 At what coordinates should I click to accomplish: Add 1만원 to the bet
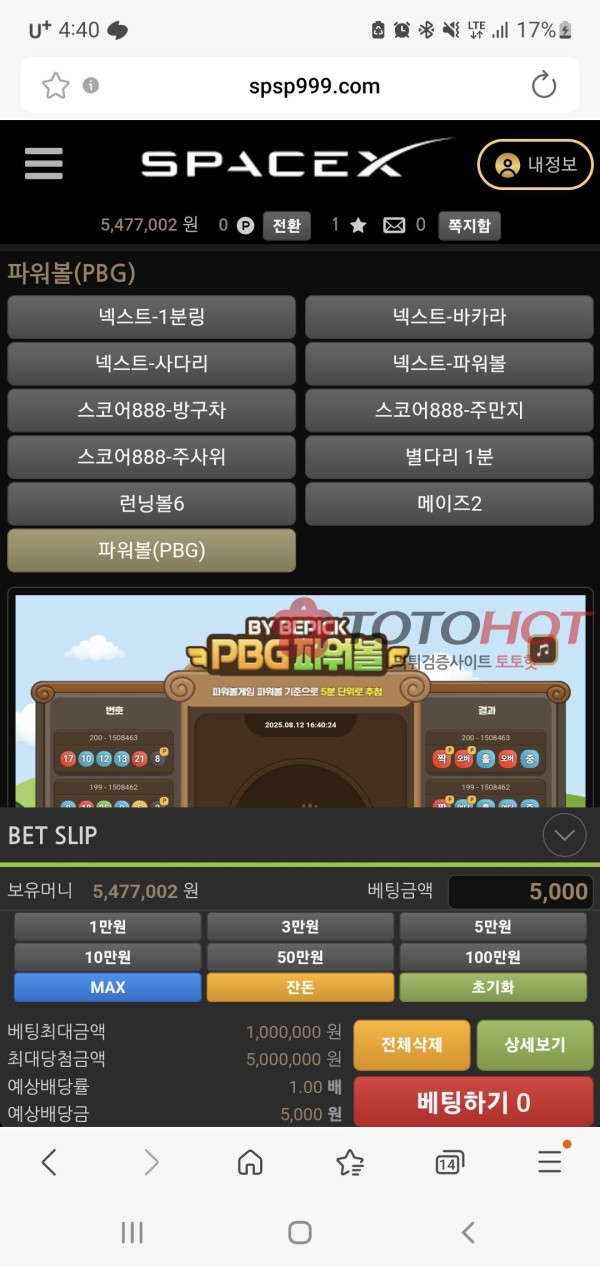click(x=107, y=927)
